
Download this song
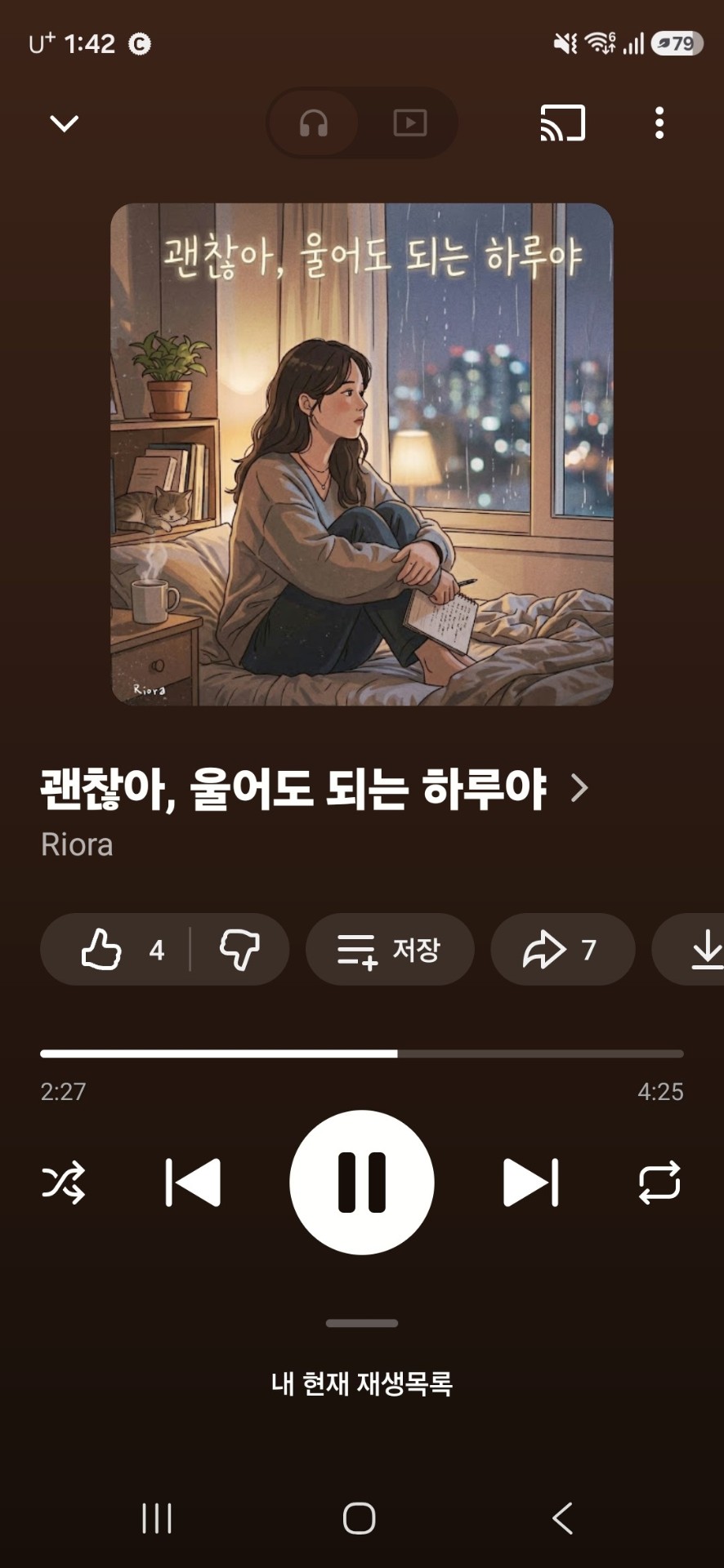coord(689,949)
